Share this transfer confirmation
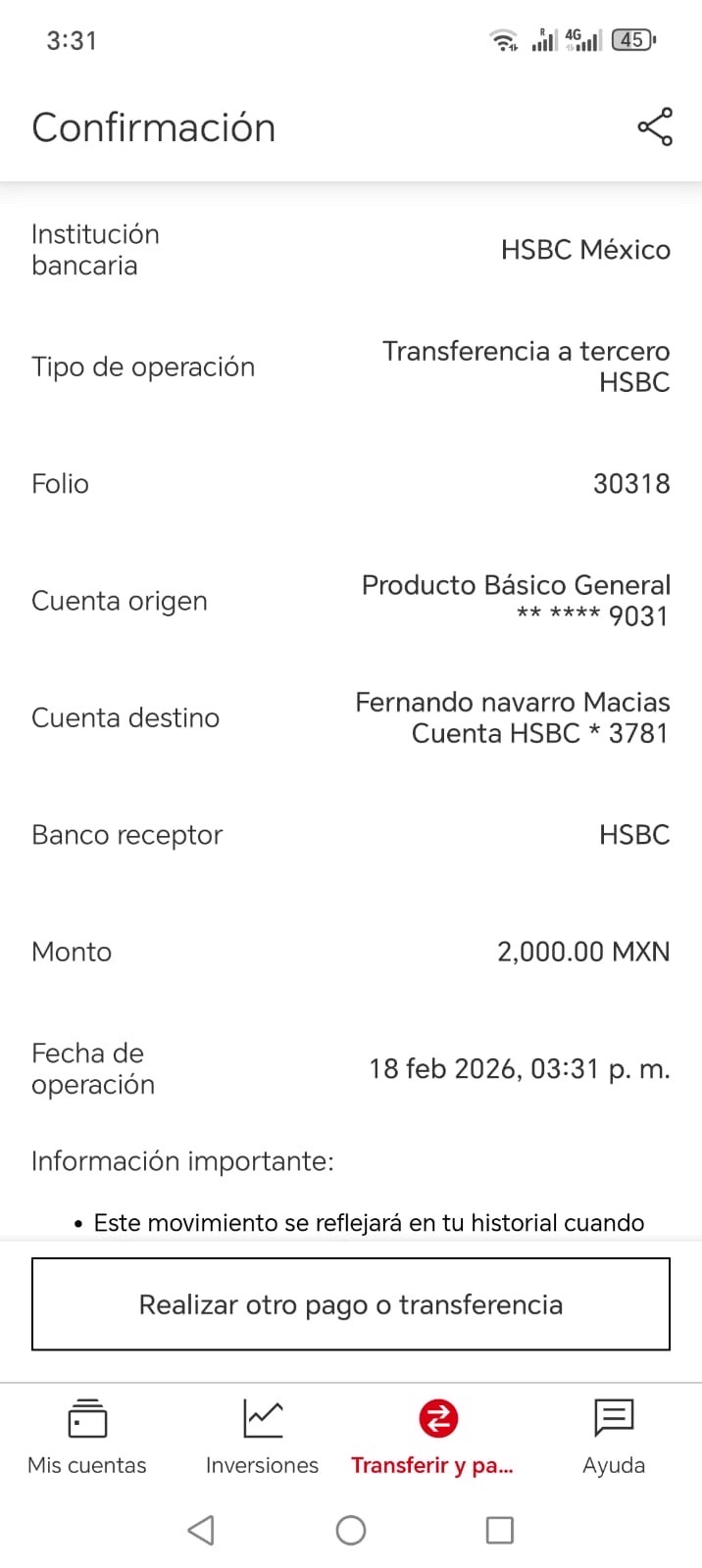The width and height of the screenshot is (702, 1568). (x=655, y=127)
